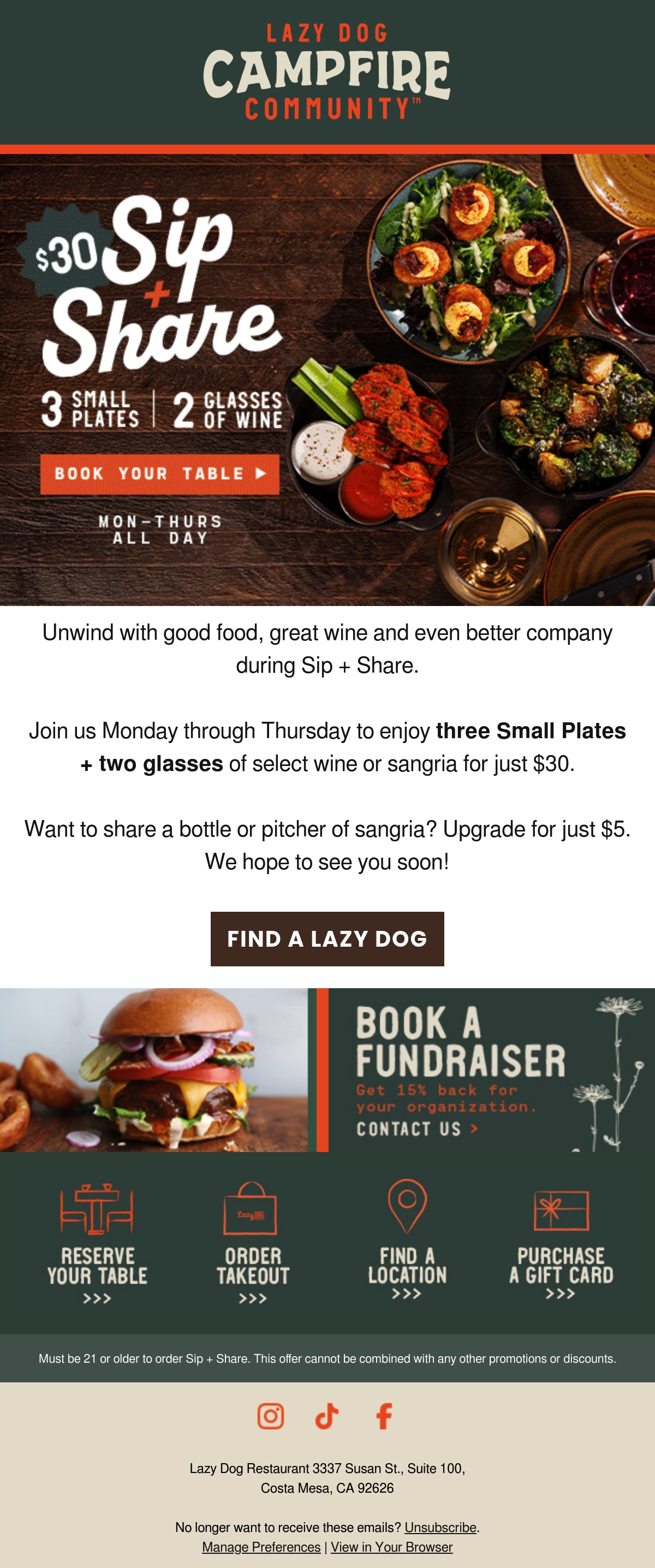Open the Book a Fundraiser banner
This screenshot has height=1568, width=655.
click(x=327, y=1070)
